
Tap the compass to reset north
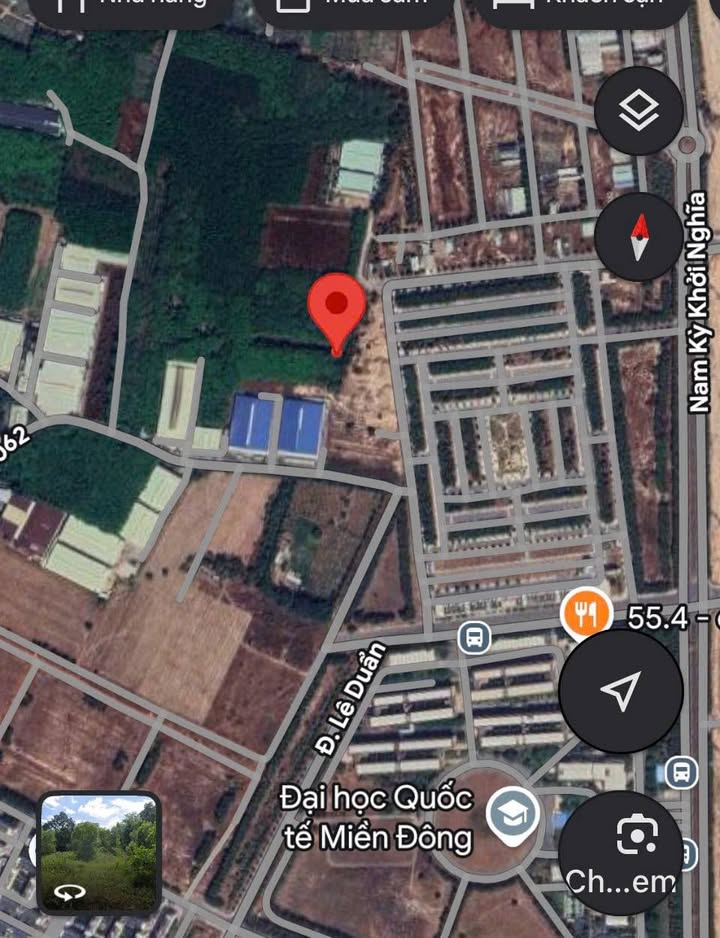(638, 239)
